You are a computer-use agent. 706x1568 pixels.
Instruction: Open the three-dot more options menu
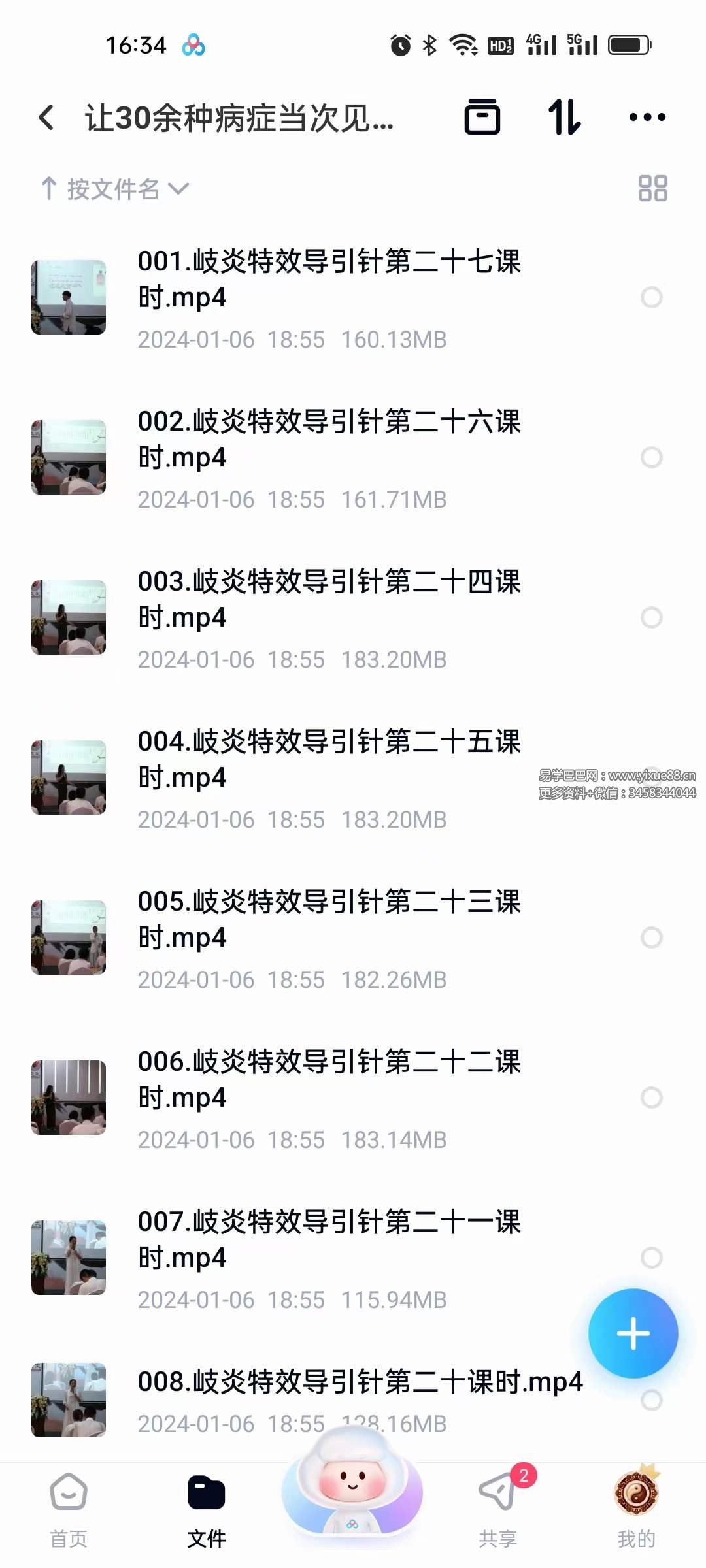pyautogui.click(x=646, y=118)
